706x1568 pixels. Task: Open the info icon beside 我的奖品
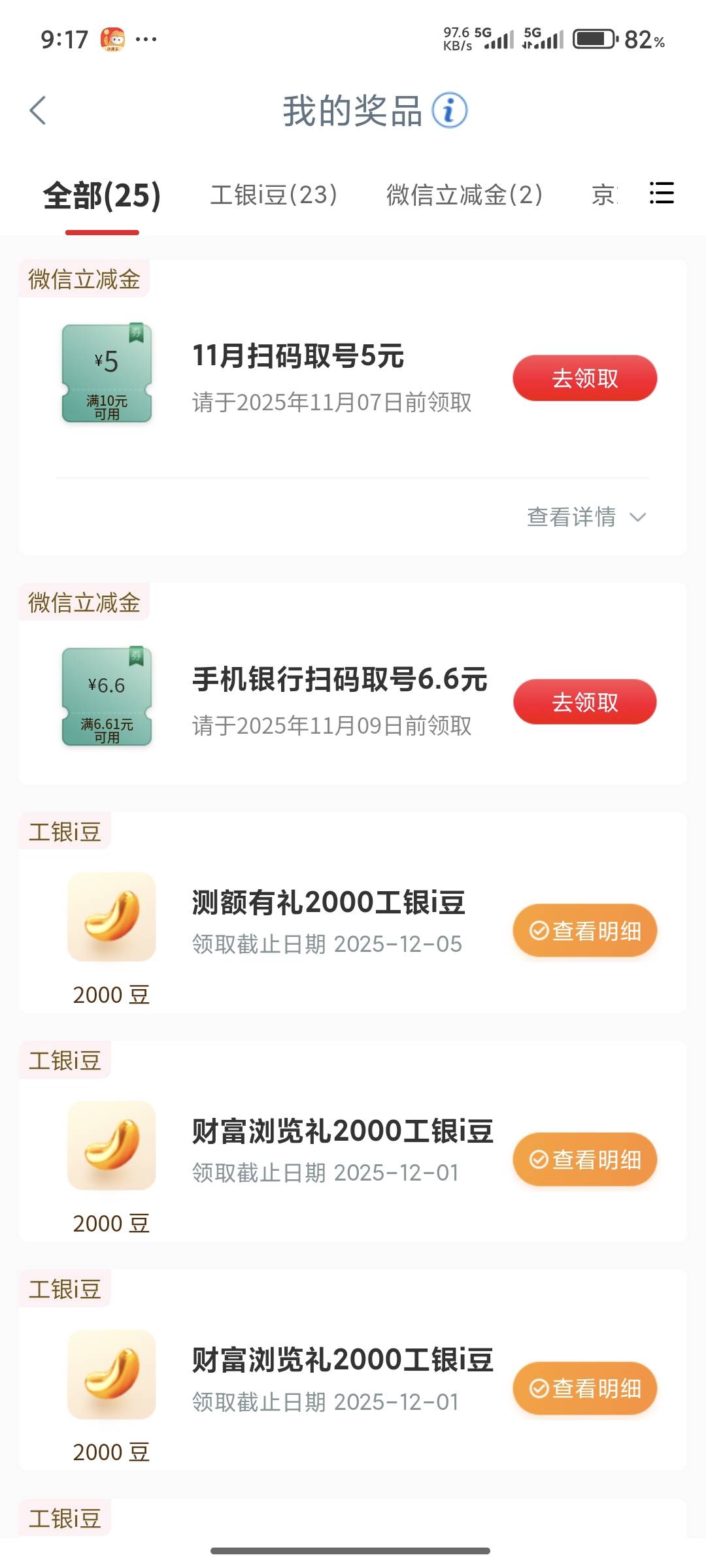pos(450,110)
